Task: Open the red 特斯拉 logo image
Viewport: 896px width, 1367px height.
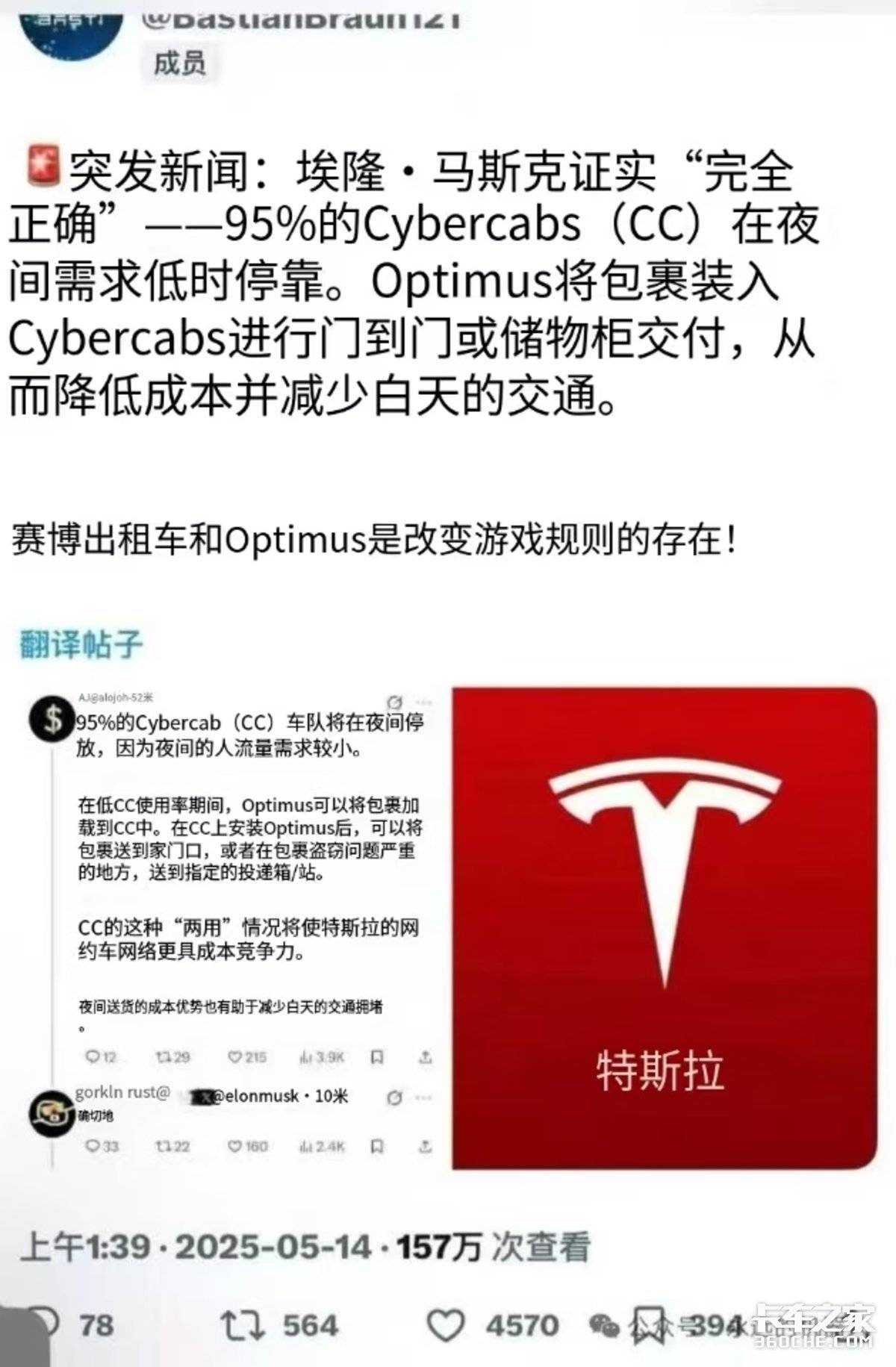Action: click(x=664, y=927)
